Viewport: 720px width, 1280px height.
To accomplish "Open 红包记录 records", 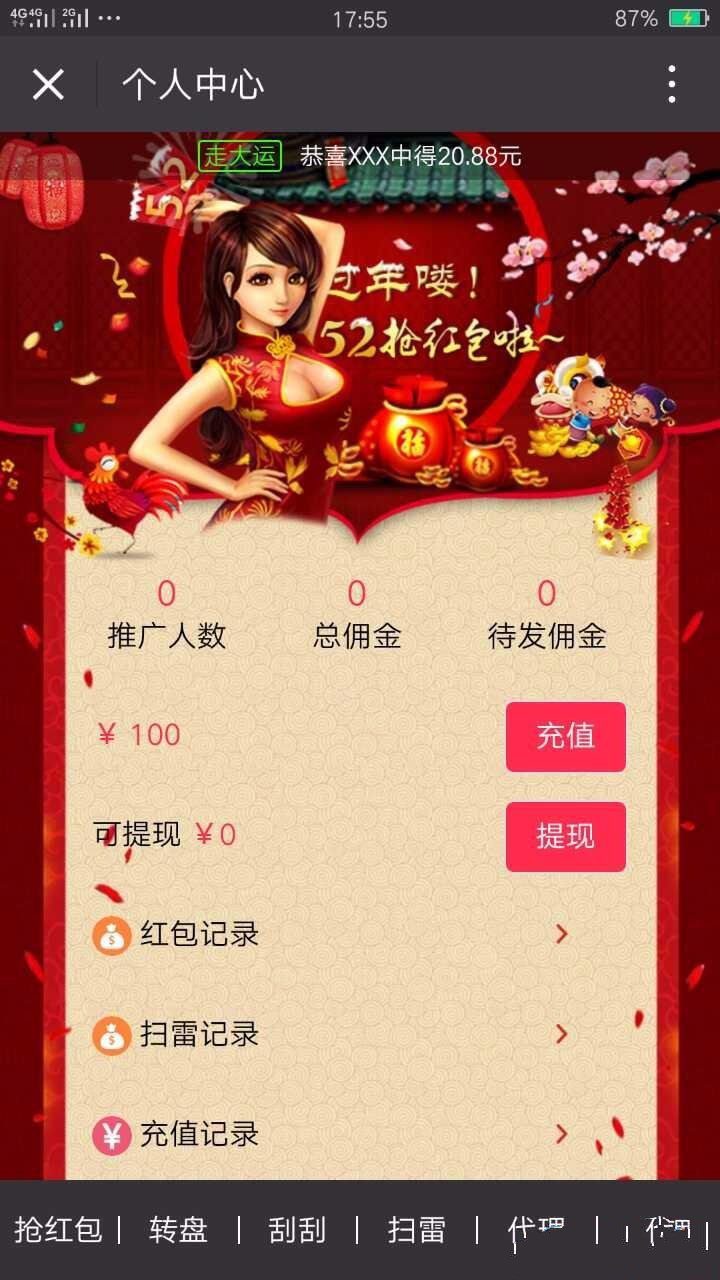I will coord(330,934).
